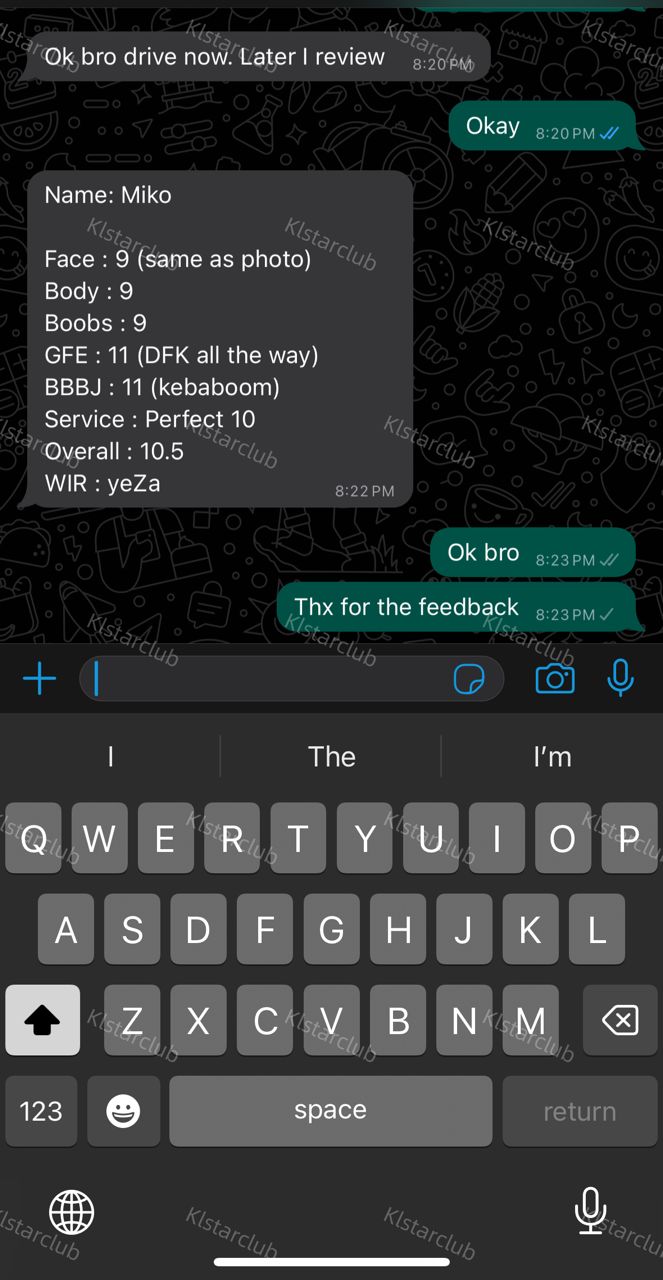The image size is (663, 1280).
Task: Switch to the 123 numbers keyboard
Action: [41, 1111]
